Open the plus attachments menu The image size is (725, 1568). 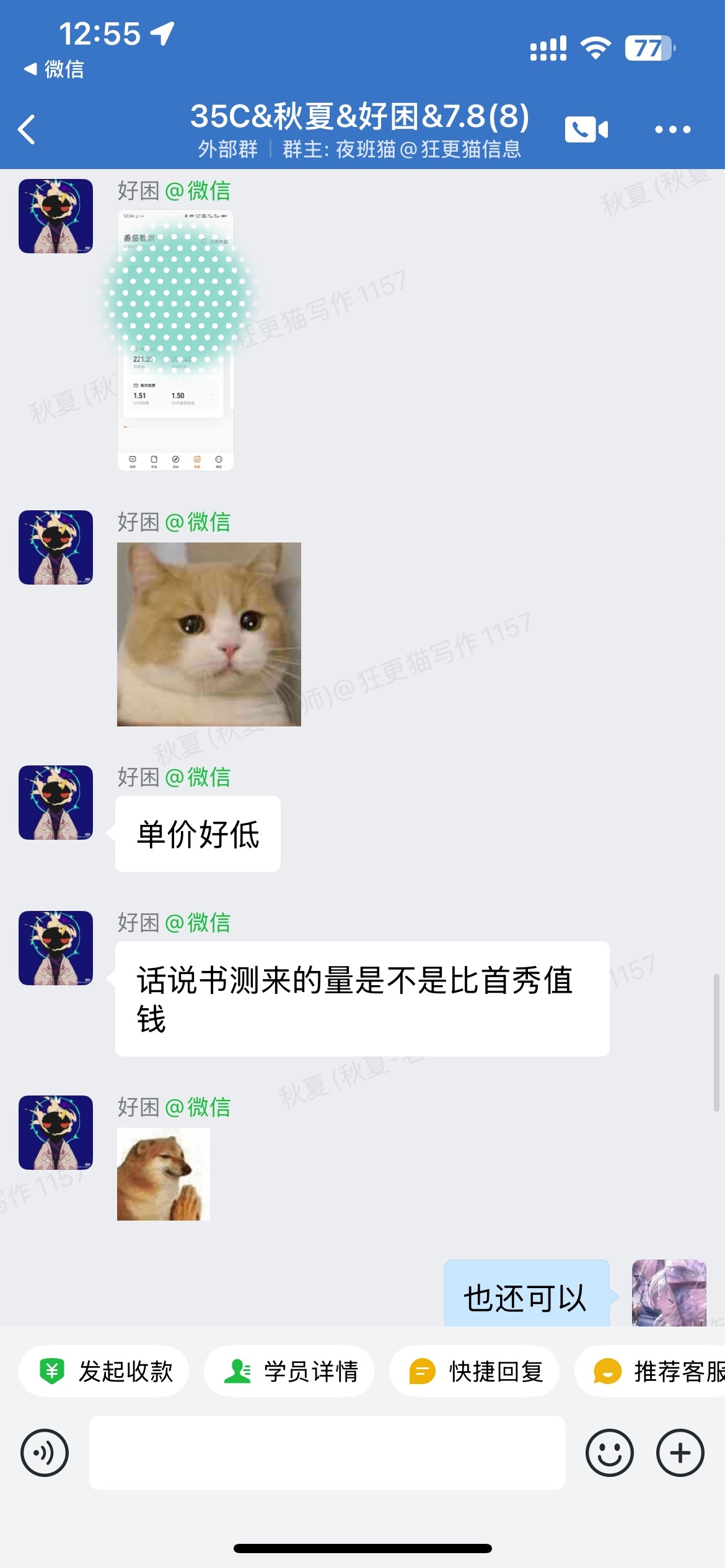680,1452
